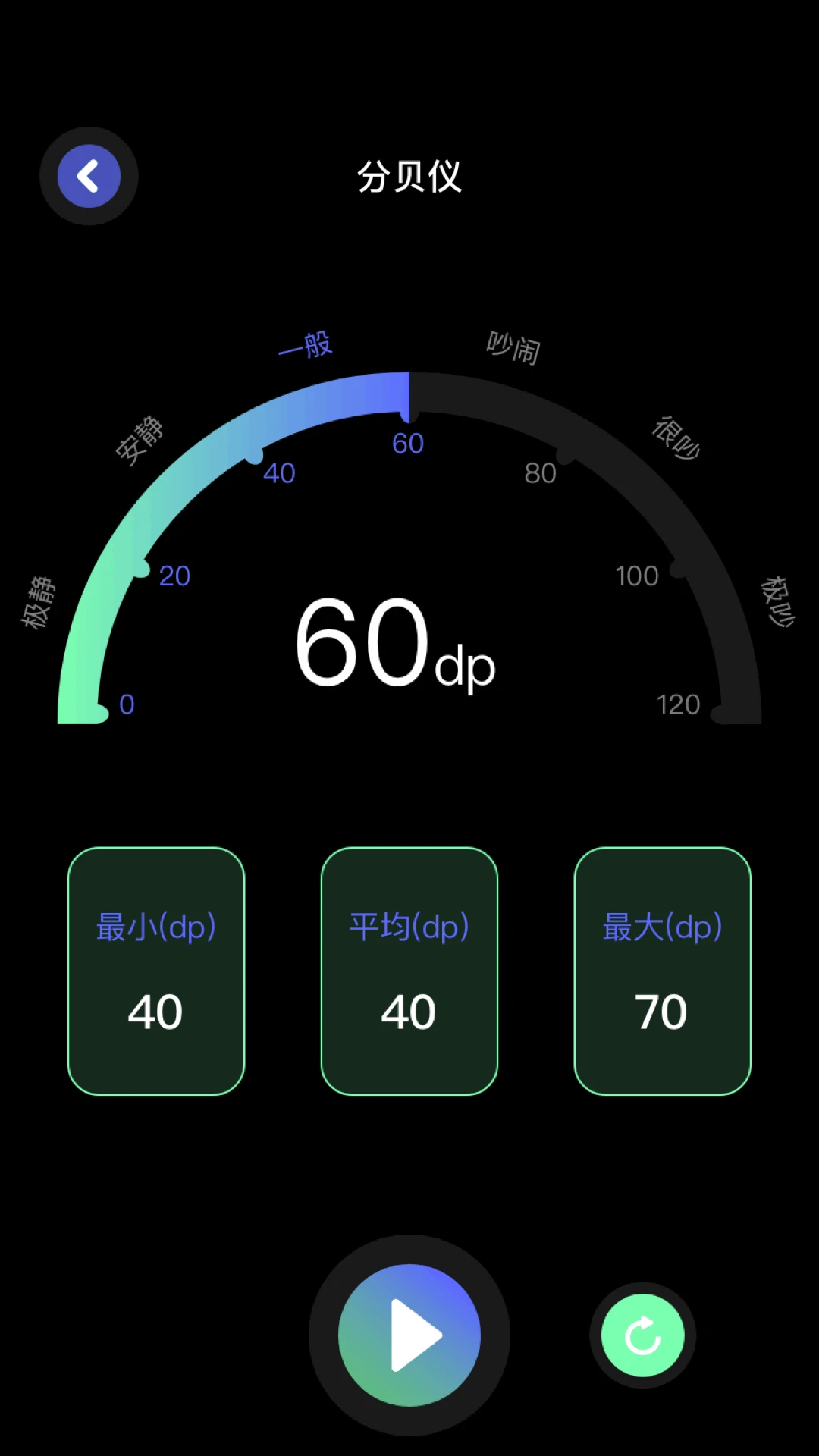Reset the readings with the refresh icon
The image size is (819, 1456).
(643, 1335)
